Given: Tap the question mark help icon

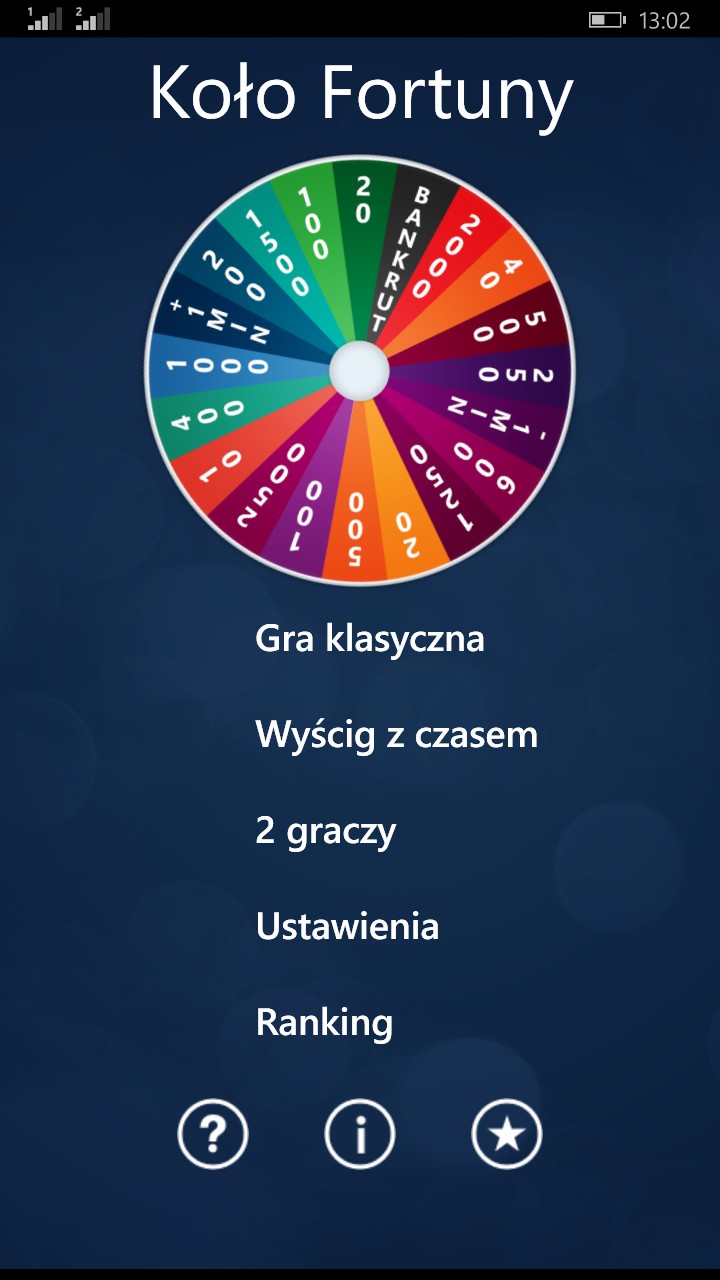Looking at the screenshot, I should pyautogui.click(x=213, y=1134).
